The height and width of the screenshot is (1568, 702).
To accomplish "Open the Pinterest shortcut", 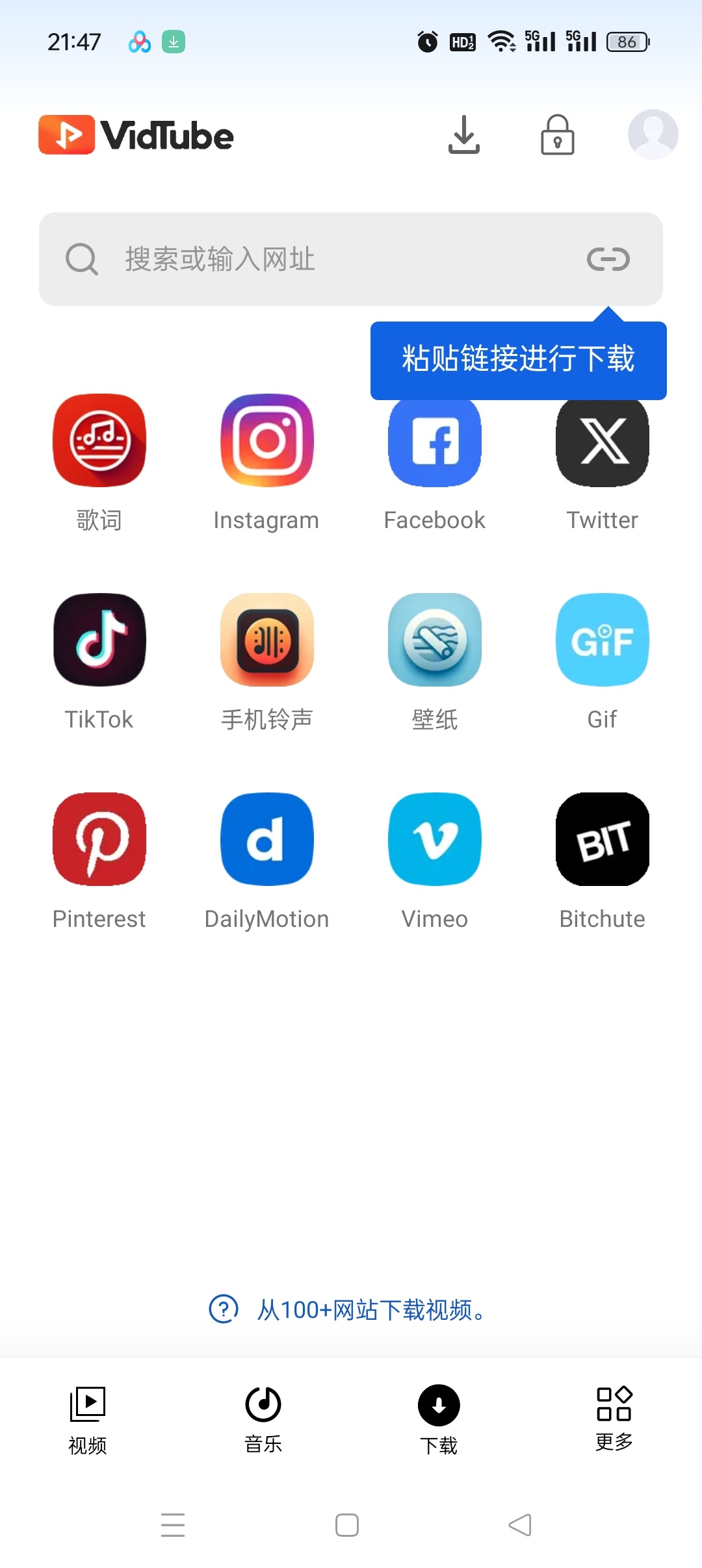I will click(x=99, y=839).
